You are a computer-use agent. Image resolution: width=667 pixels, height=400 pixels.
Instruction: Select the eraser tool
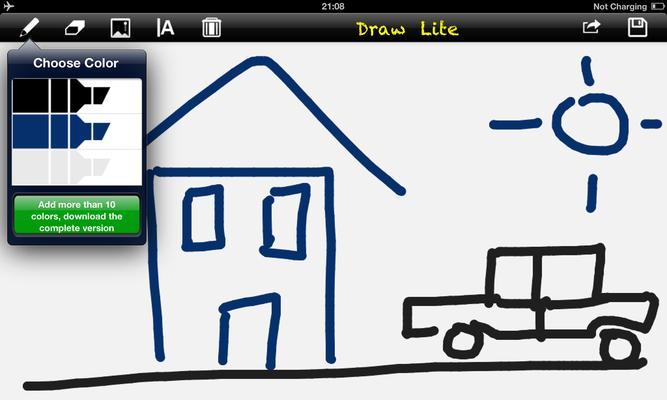coord(73,27)
